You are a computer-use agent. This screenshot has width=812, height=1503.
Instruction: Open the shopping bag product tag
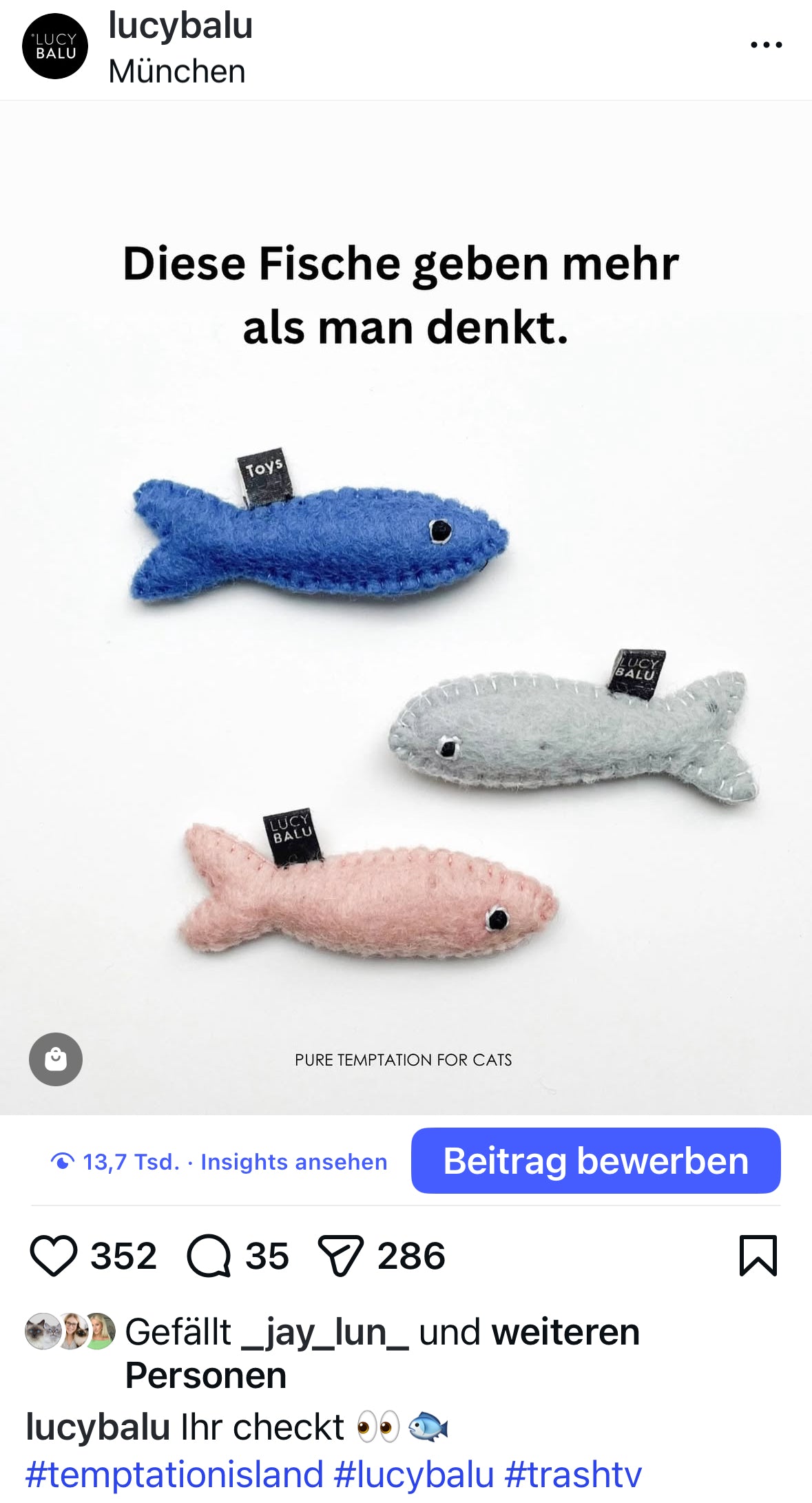point(56,1059)
